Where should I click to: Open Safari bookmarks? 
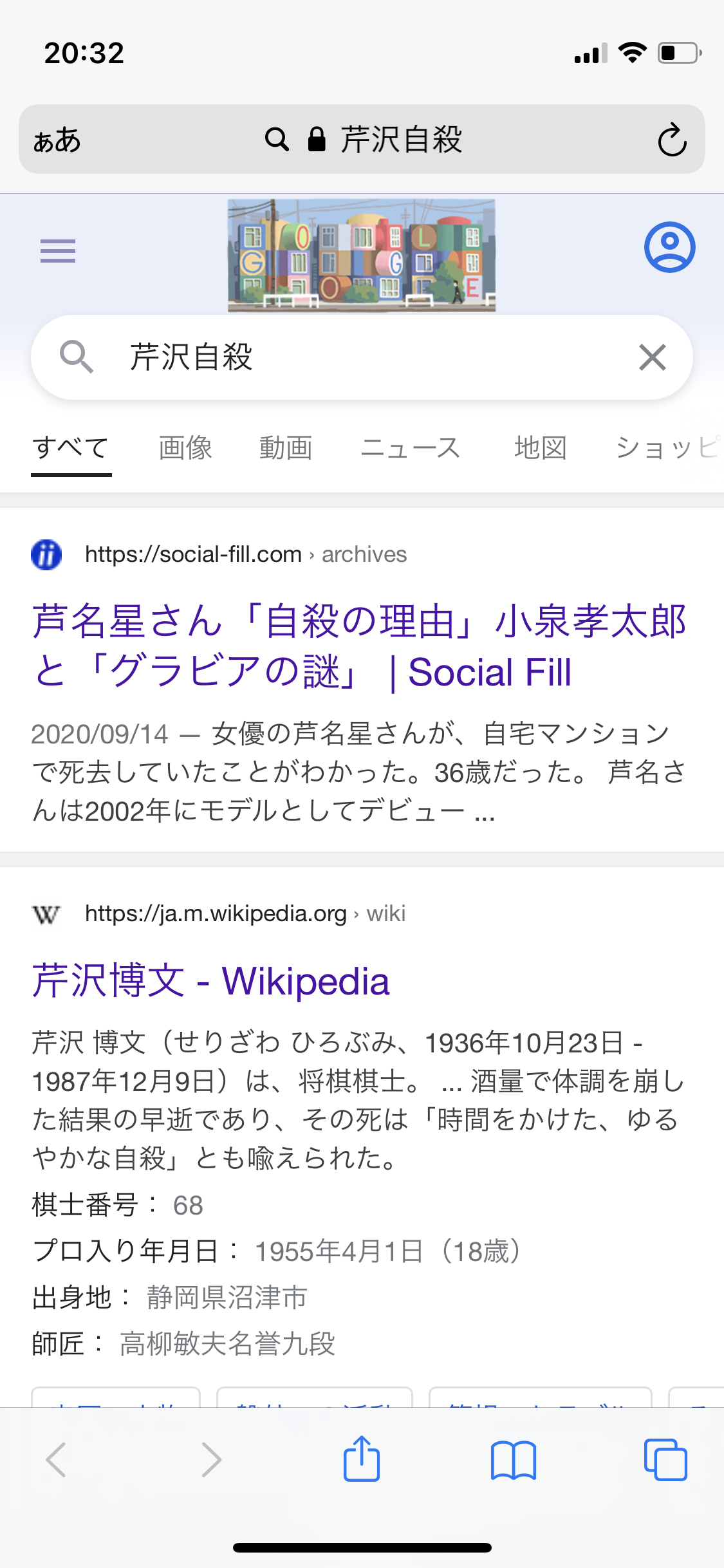tap(513, 1460)
